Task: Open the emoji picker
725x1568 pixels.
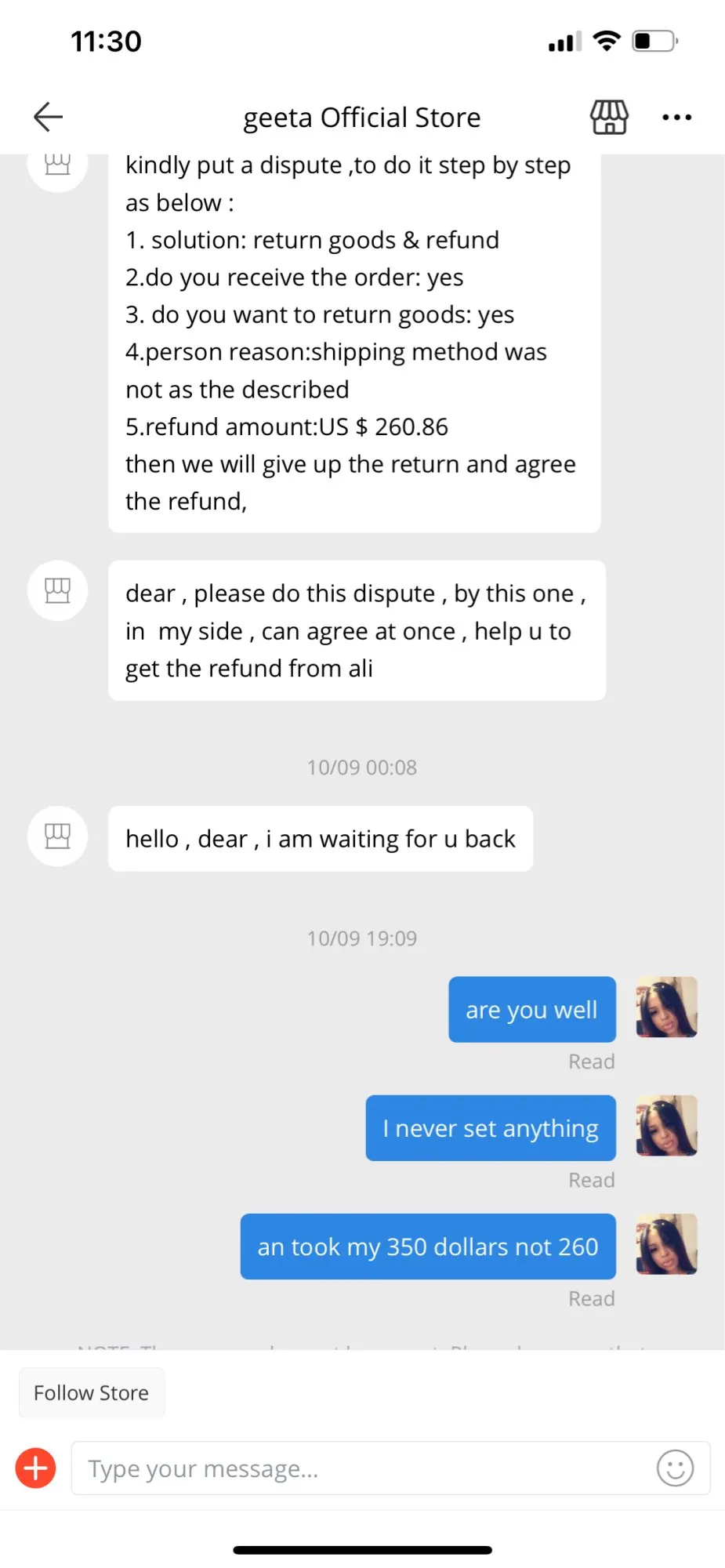Action: click(x=675, y=1468)
